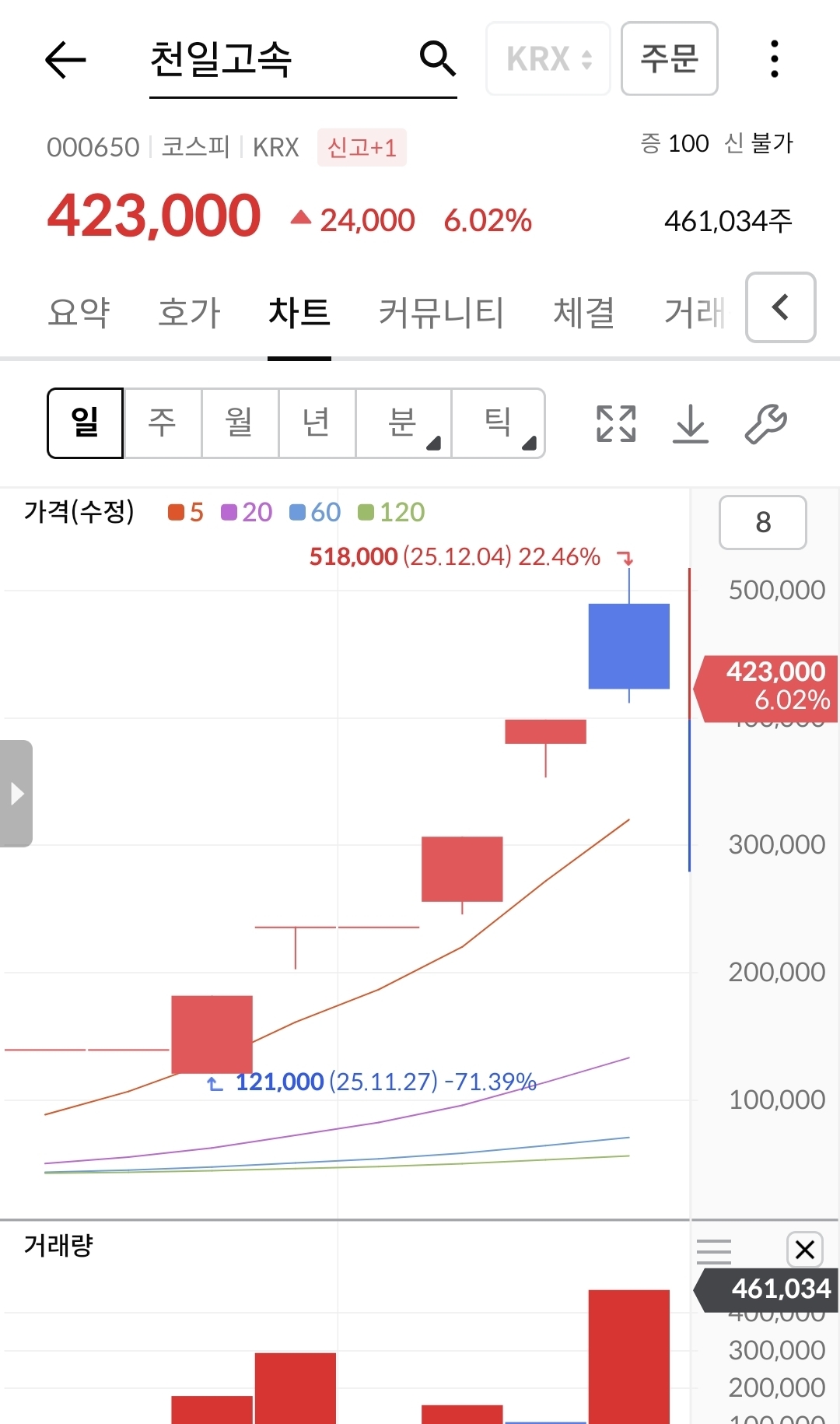840x1424 pixels.
Task: Select the 주 weekly chart period
Action: click(163, 423)
